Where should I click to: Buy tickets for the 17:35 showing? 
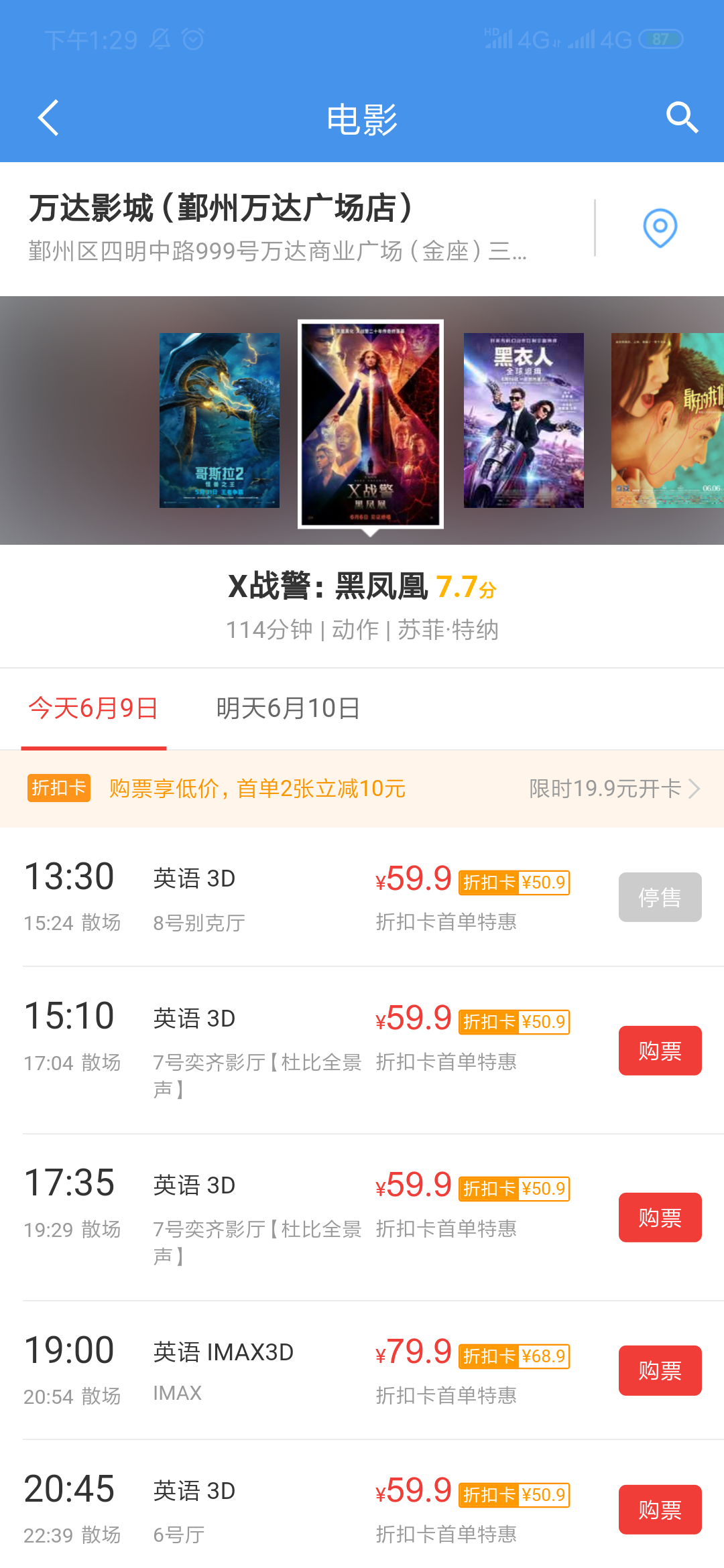tap(660, 1218)
